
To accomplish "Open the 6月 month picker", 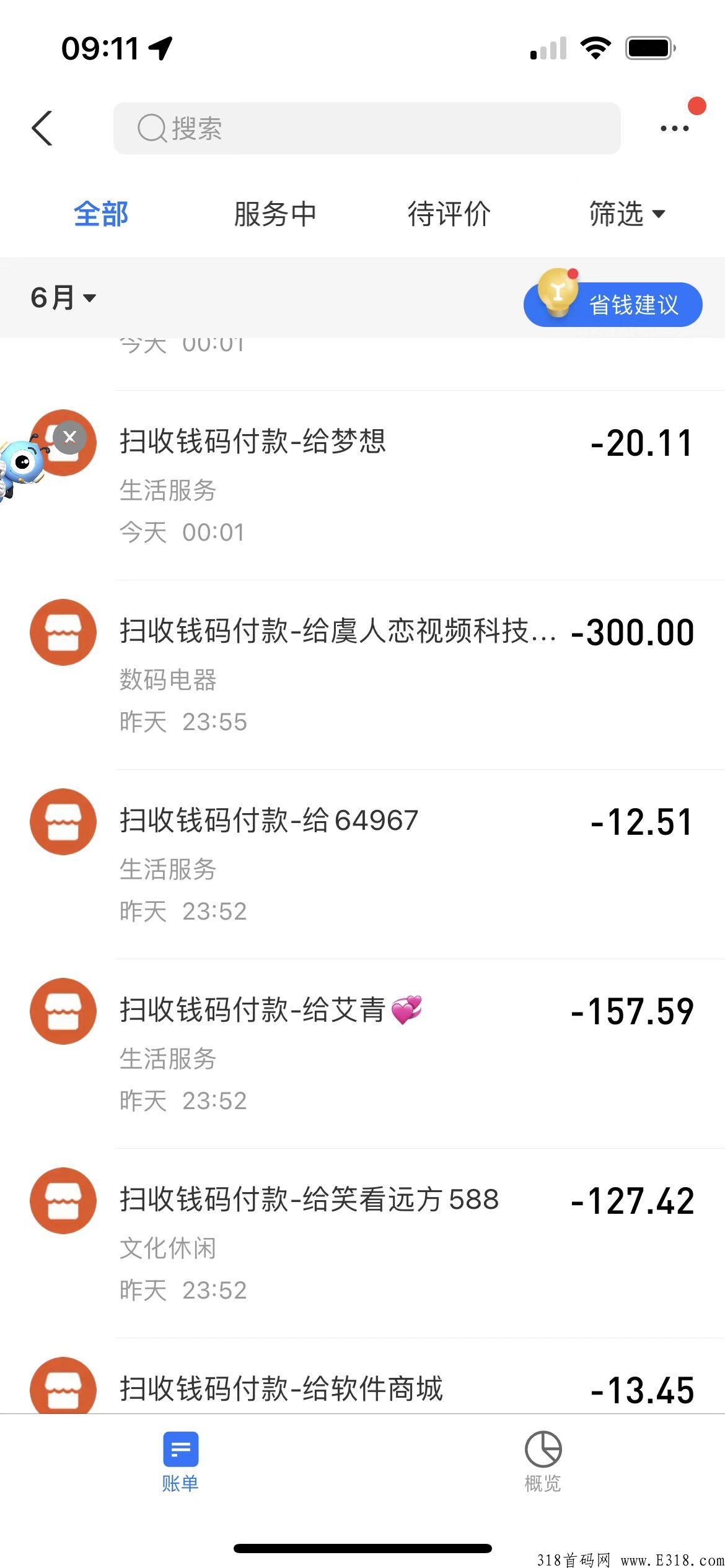I will 63,298.
